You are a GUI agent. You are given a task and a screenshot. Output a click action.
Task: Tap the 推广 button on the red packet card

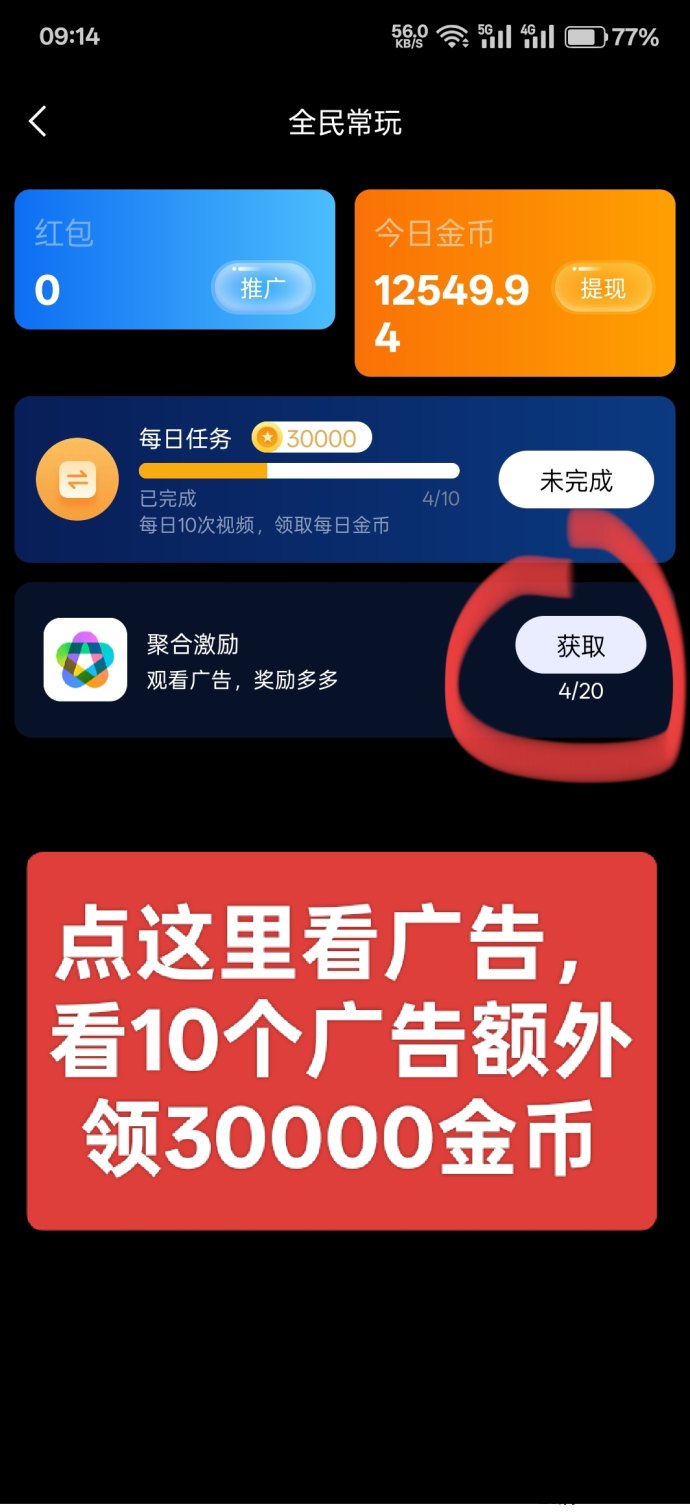(x=263, y=289)
